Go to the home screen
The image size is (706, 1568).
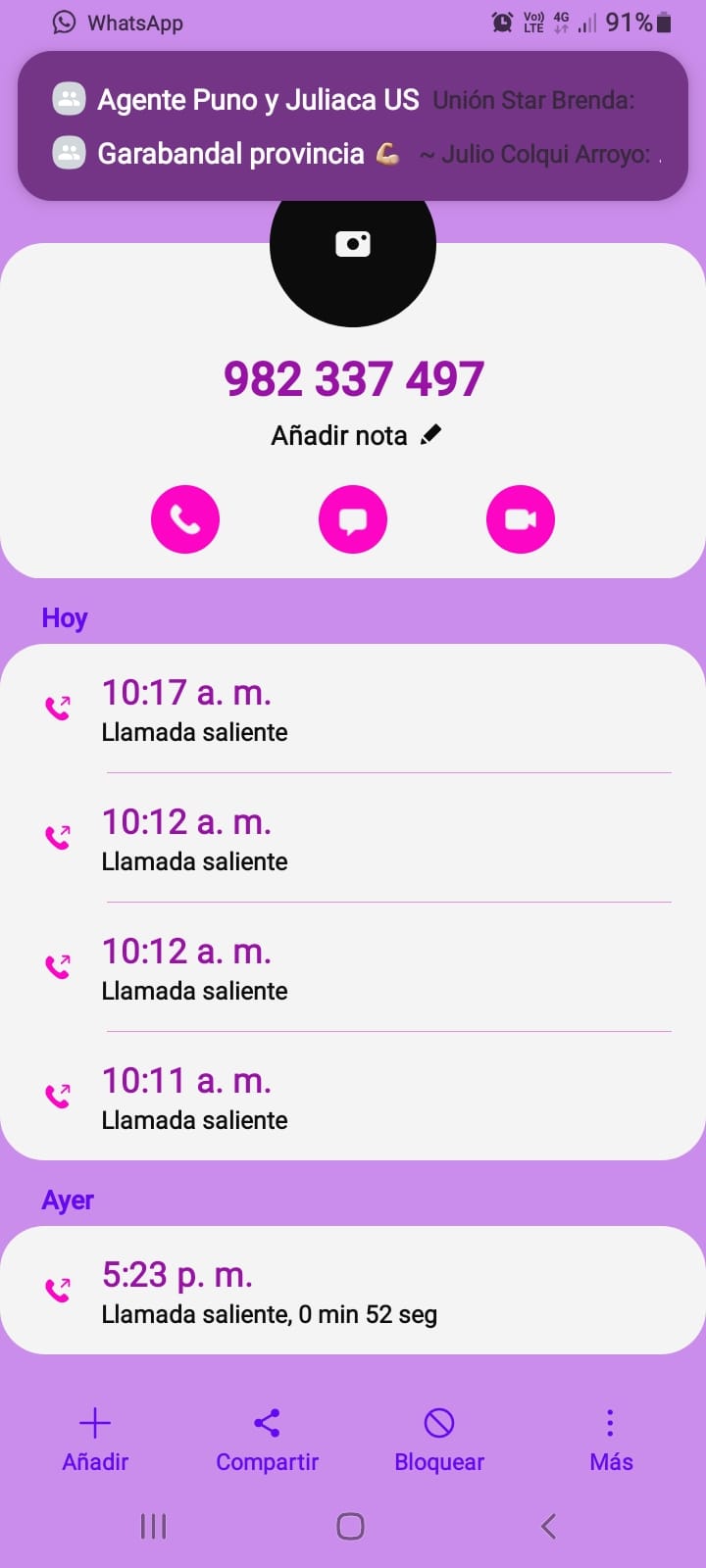[x=351, y=1526]
